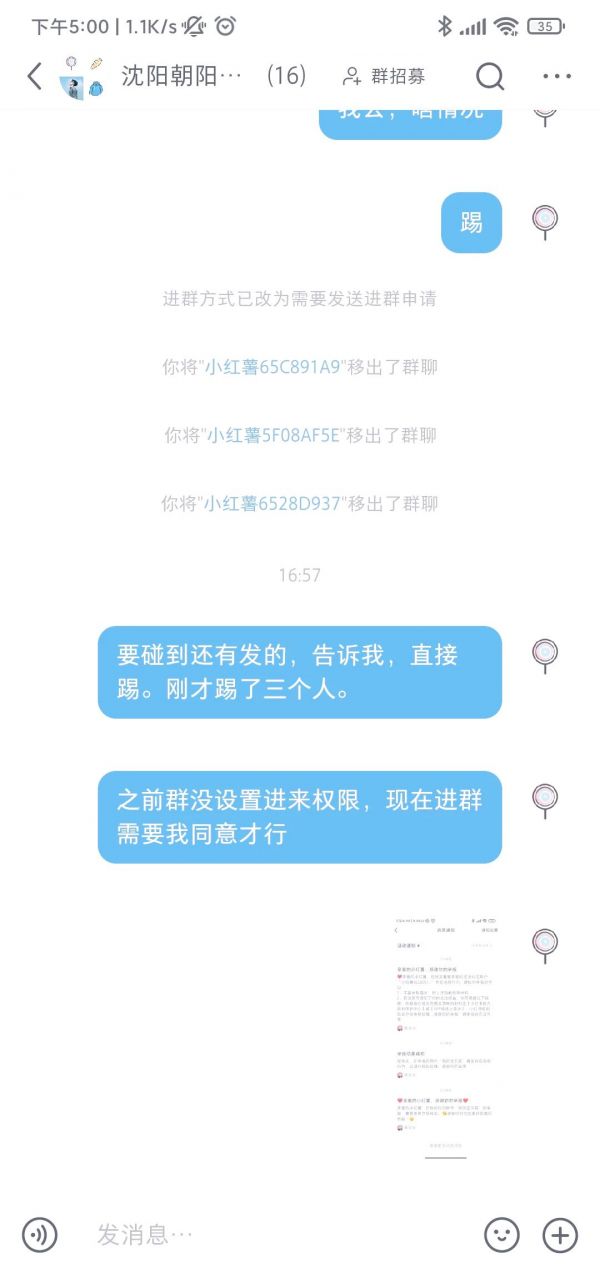Tap removed user 小红薯6528D937 link
Screen dimensions: 600x1283
tap(273, 503)
